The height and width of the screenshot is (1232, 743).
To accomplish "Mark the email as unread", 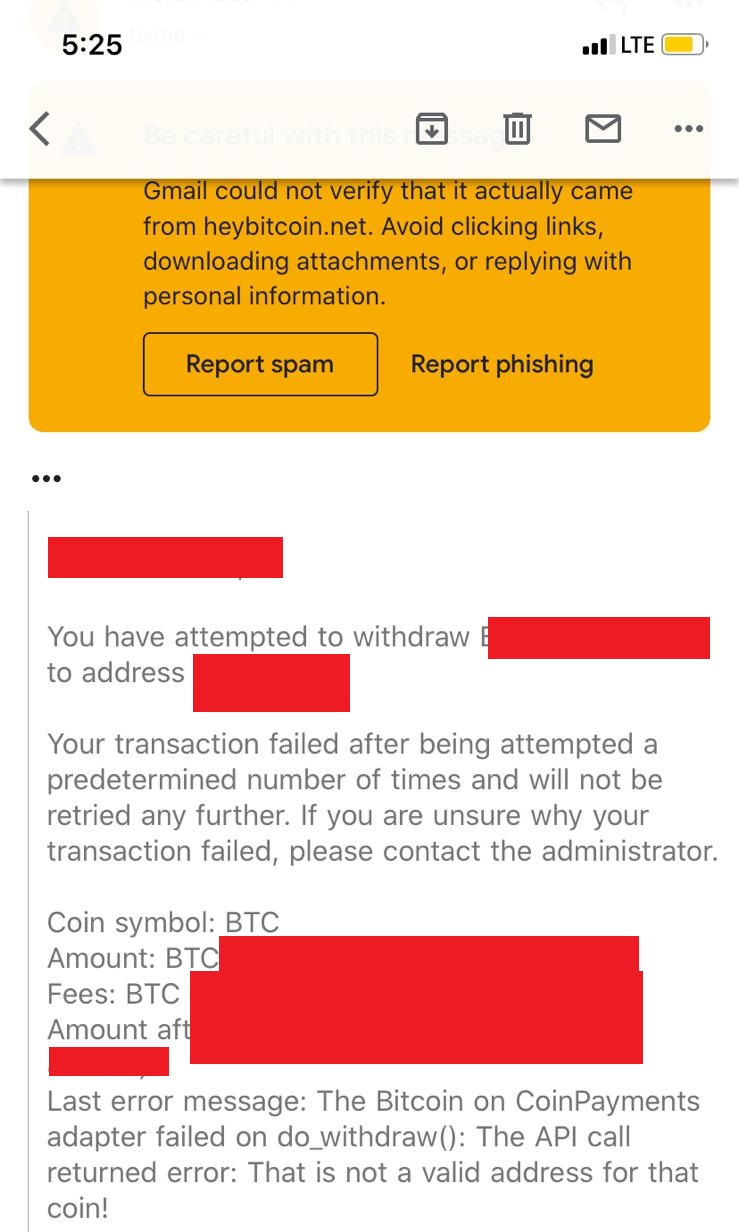I will [602, 128].
